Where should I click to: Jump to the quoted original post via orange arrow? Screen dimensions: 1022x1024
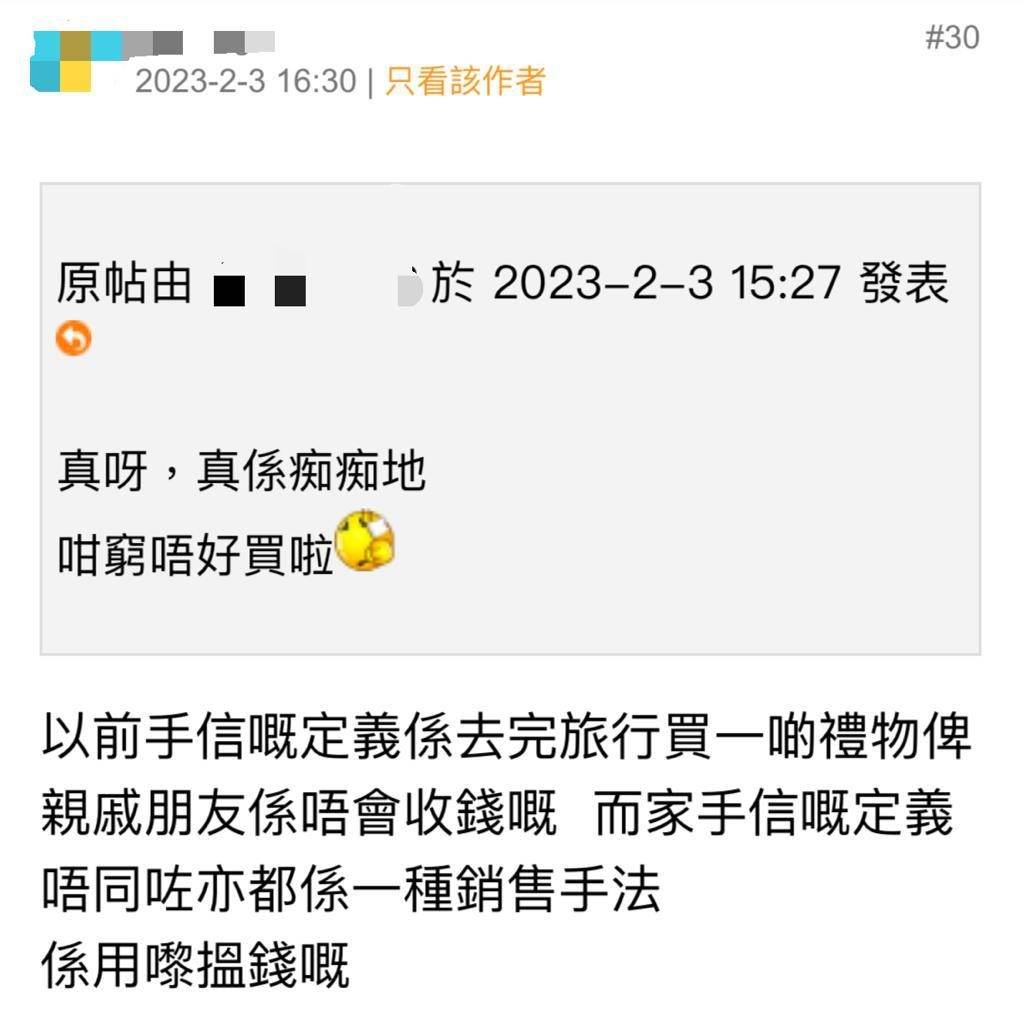point(73,339)
